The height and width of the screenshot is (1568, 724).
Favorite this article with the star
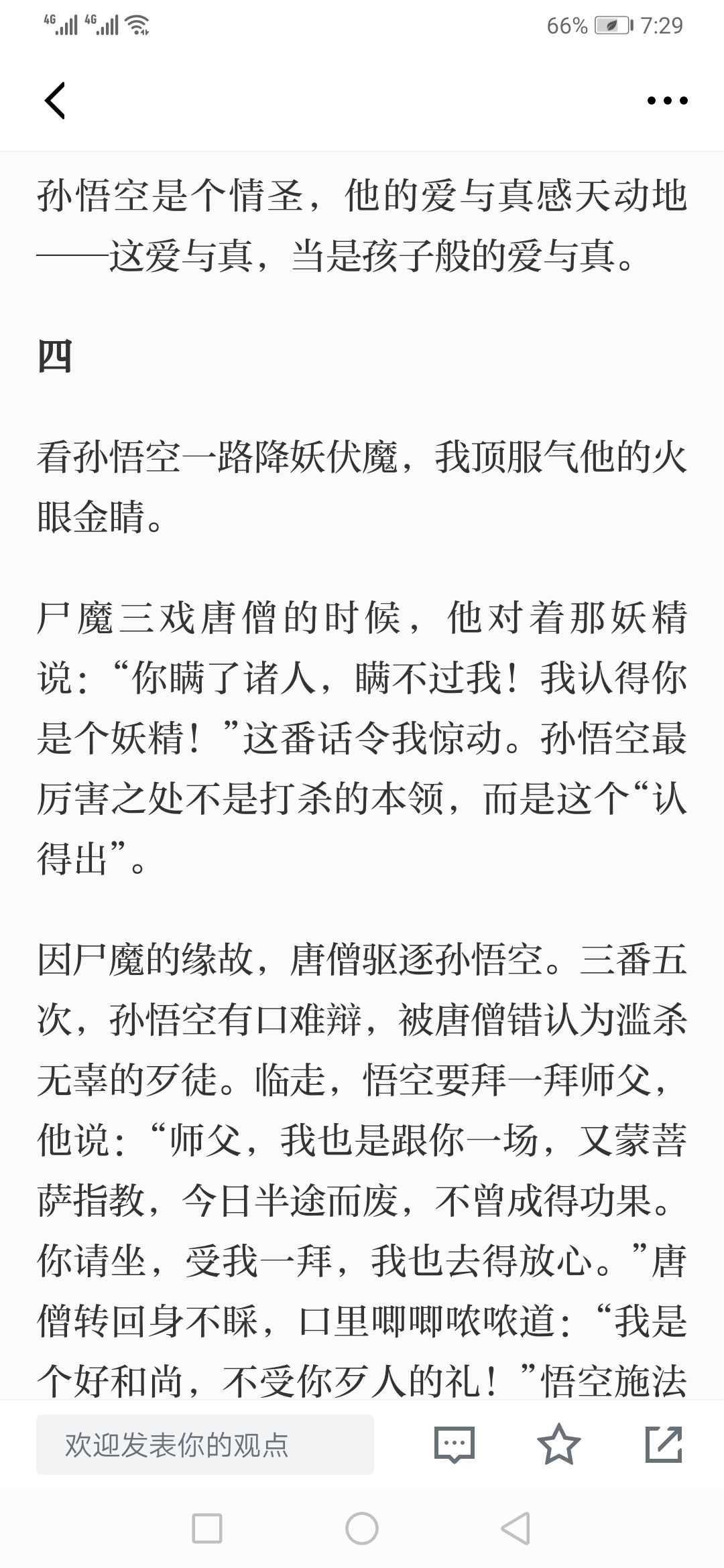(x=559, y=1444)
